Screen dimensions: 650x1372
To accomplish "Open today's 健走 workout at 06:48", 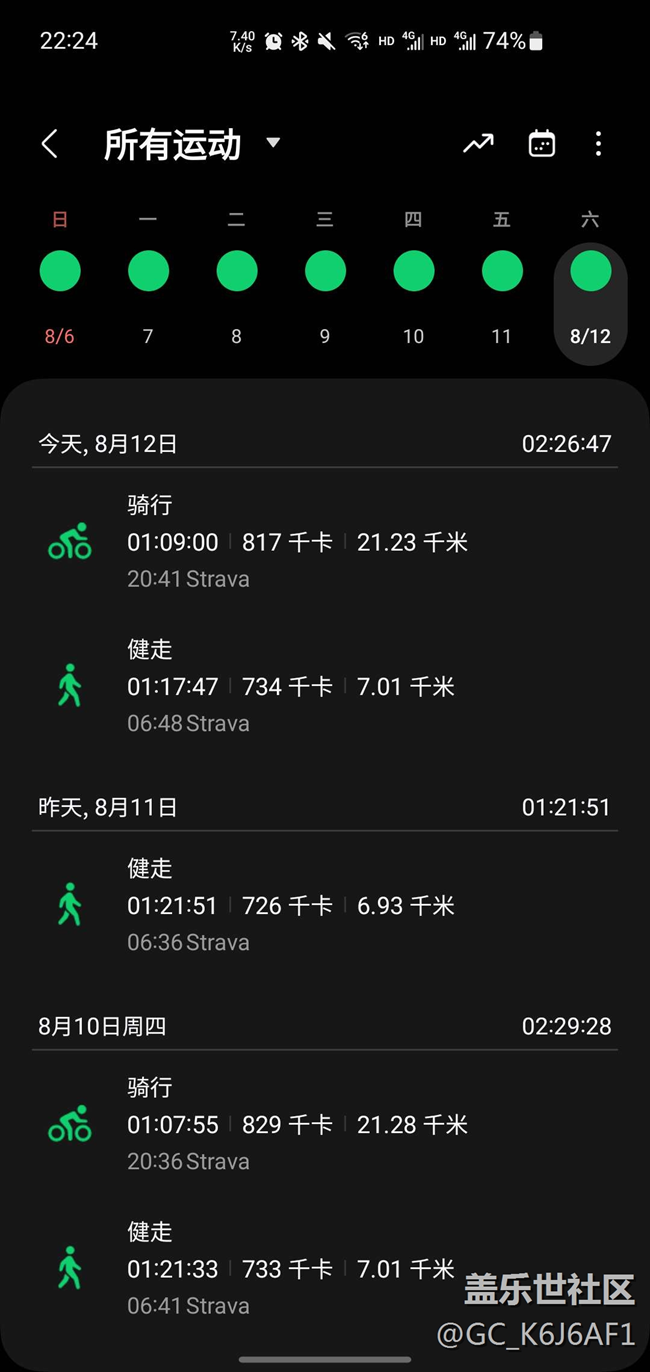I will 325,686.
